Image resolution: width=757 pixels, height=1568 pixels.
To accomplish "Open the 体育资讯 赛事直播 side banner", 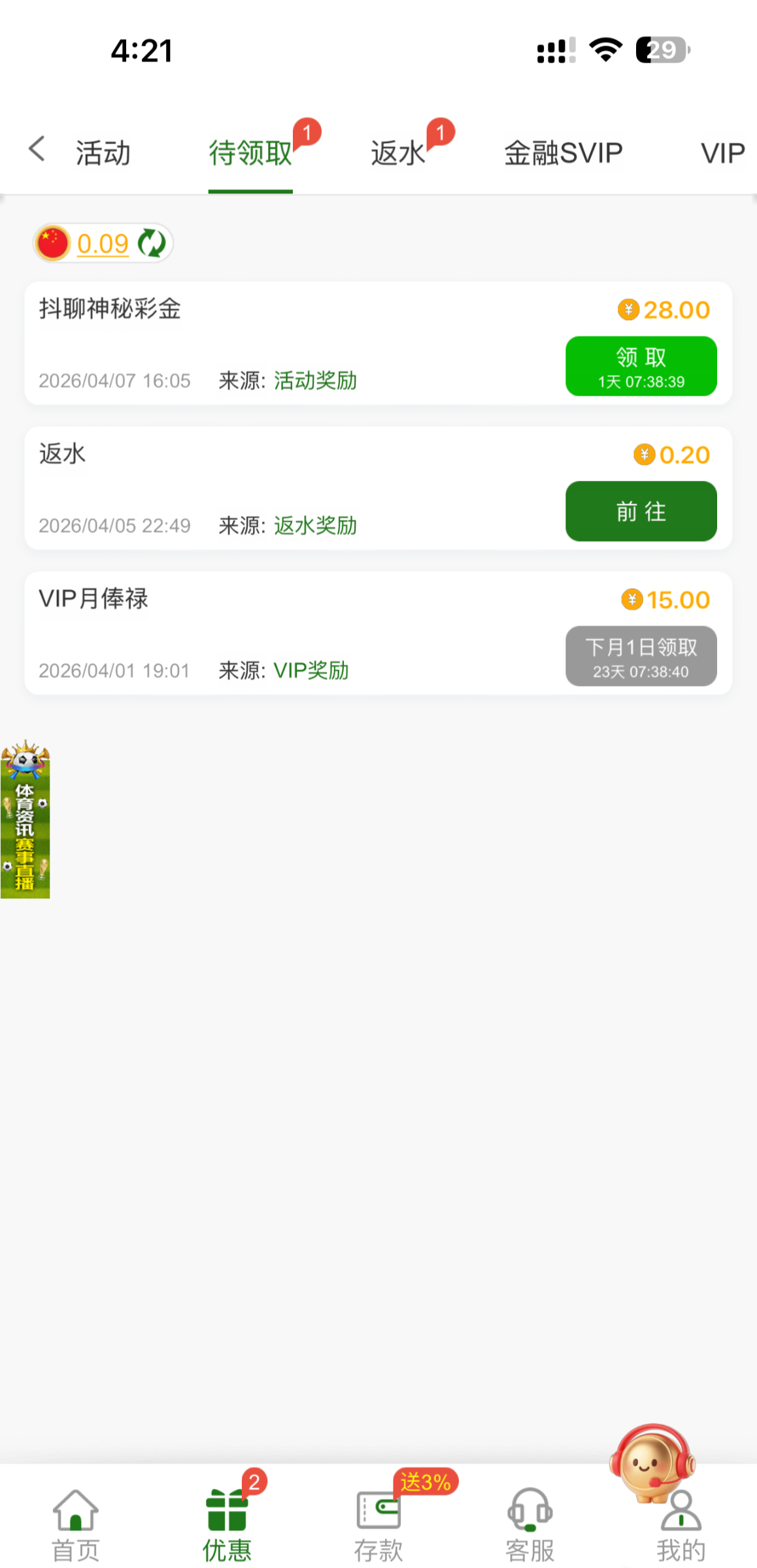I will (x=25, y=823).
